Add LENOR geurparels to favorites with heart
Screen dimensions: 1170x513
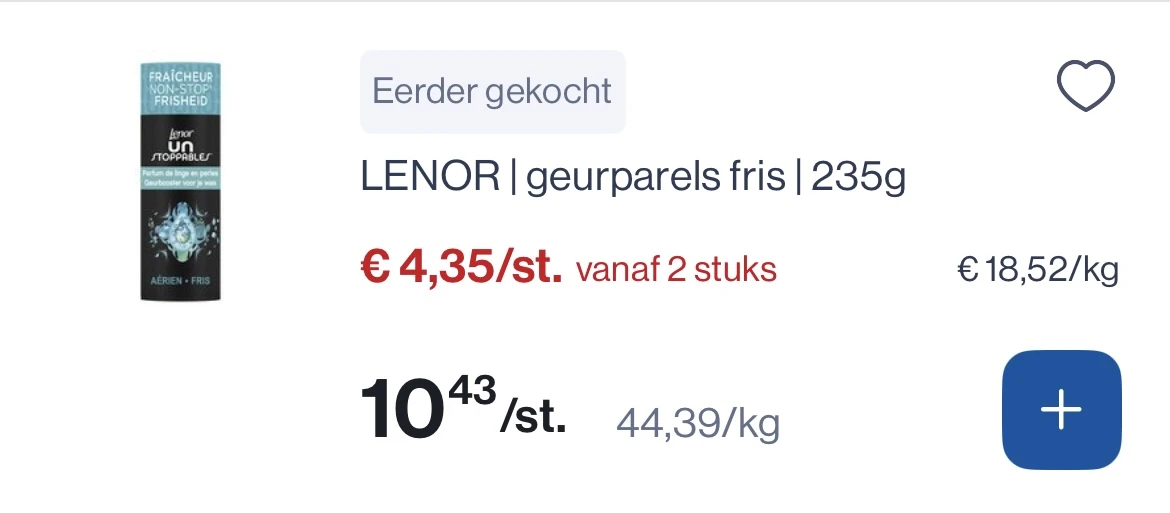1085,86
